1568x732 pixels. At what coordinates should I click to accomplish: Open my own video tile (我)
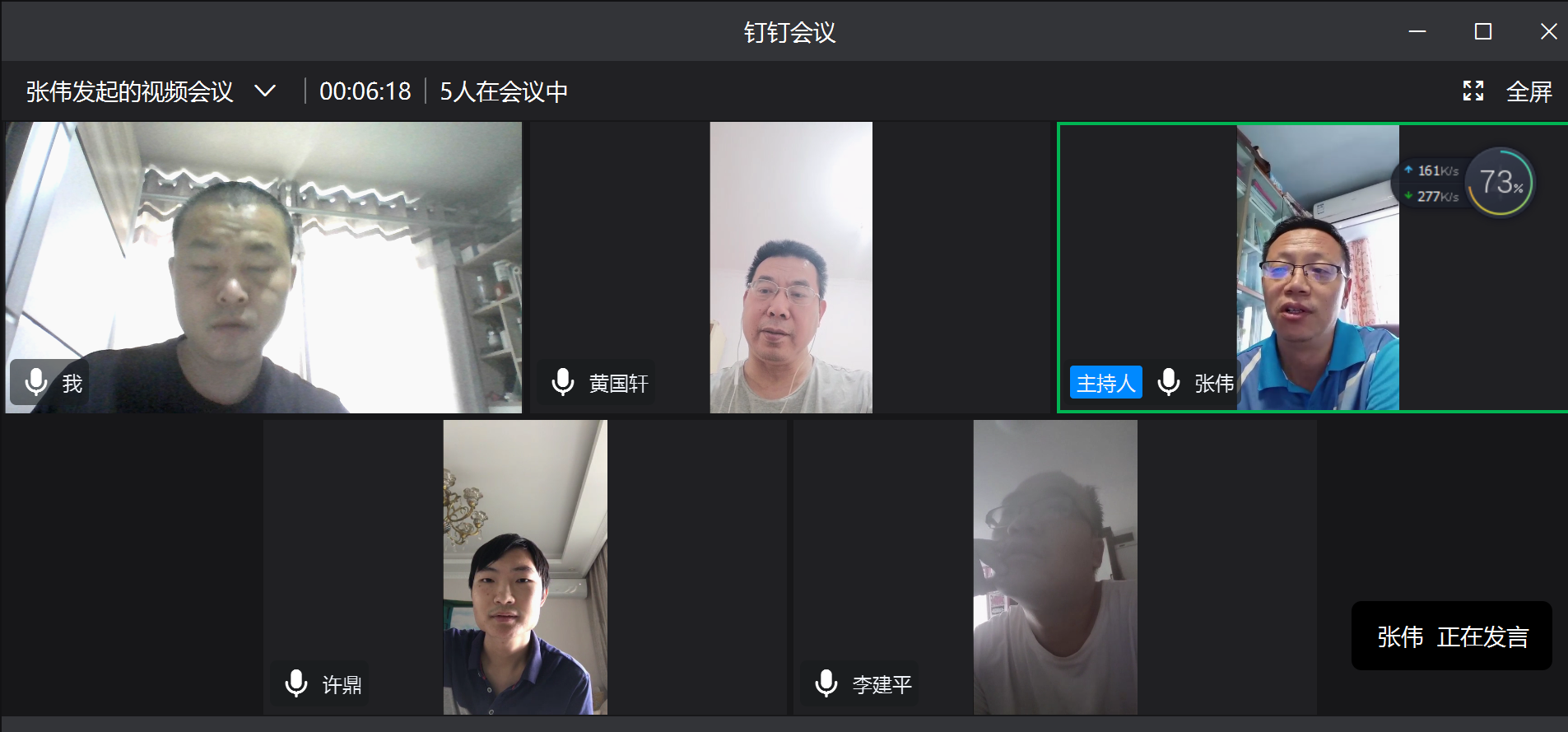coord(263,268)
